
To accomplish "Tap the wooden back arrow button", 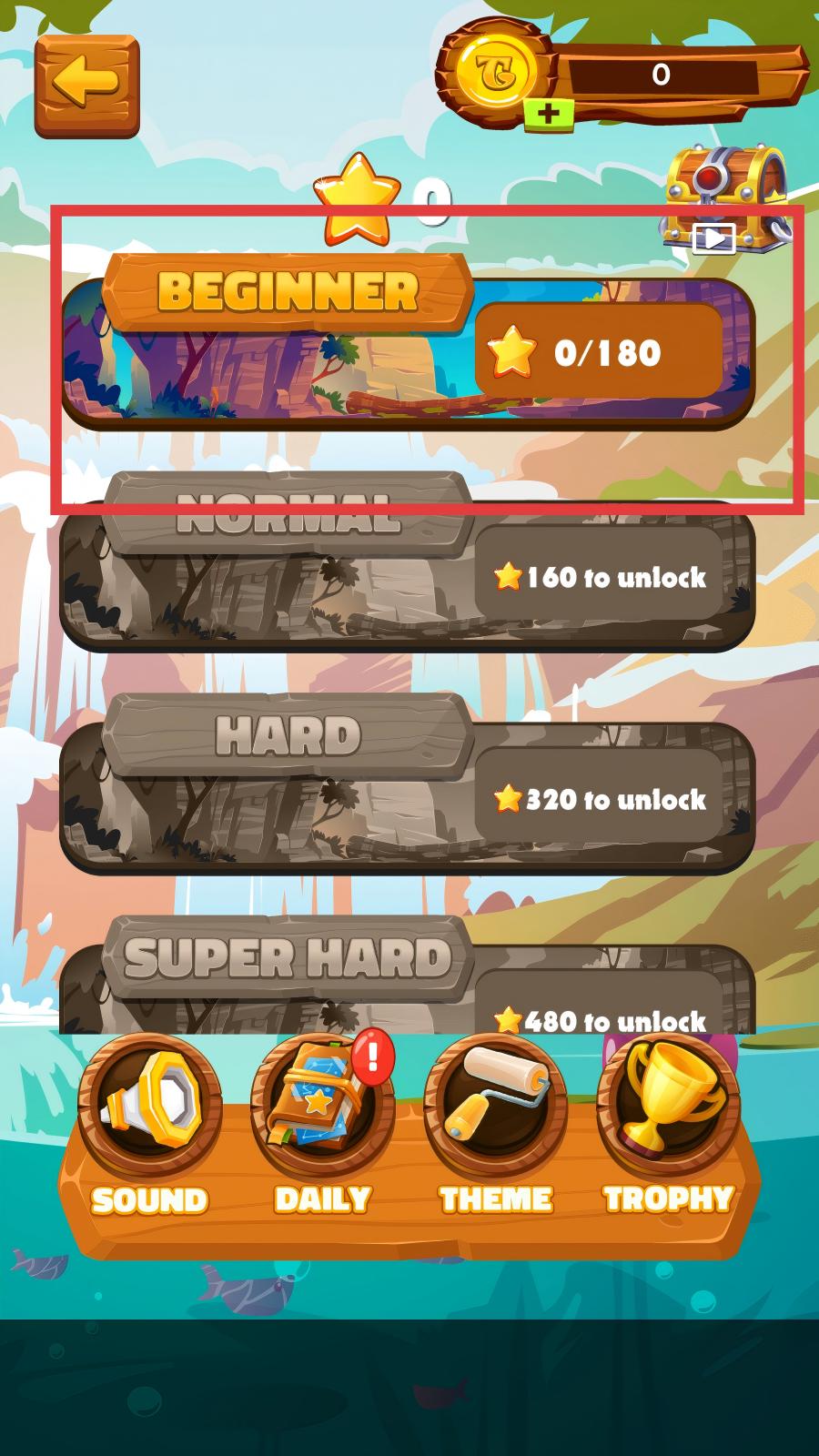I will click(x=86, y=86).
